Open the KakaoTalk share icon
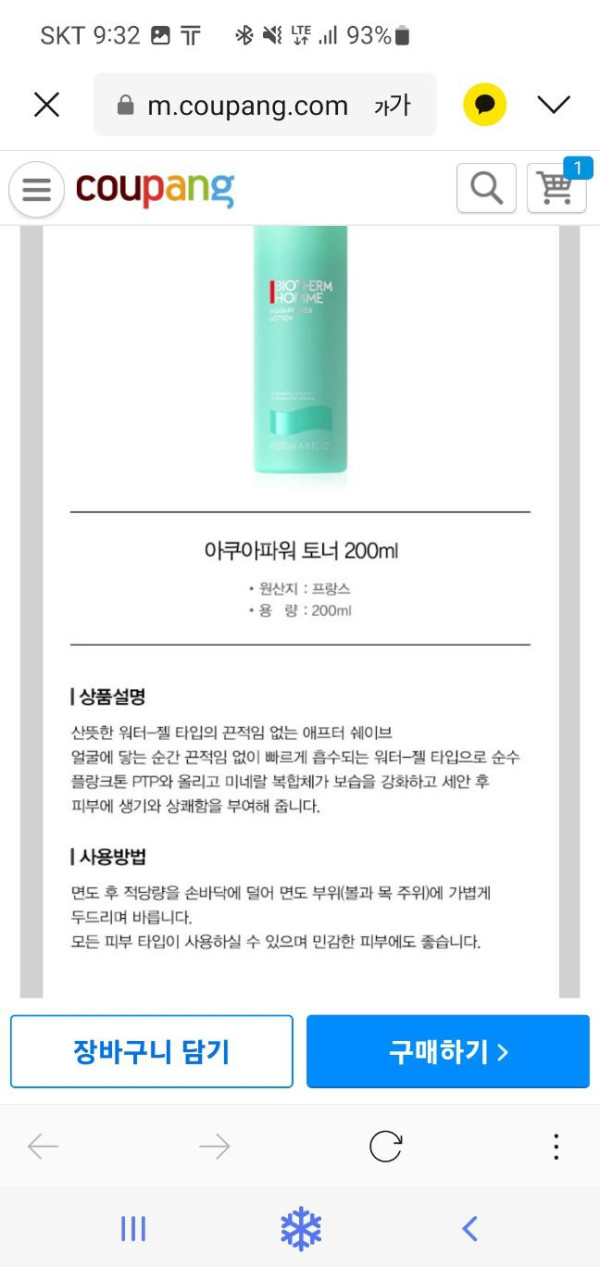This screenshot has height=1267, width=600. [x=485, y=105]
